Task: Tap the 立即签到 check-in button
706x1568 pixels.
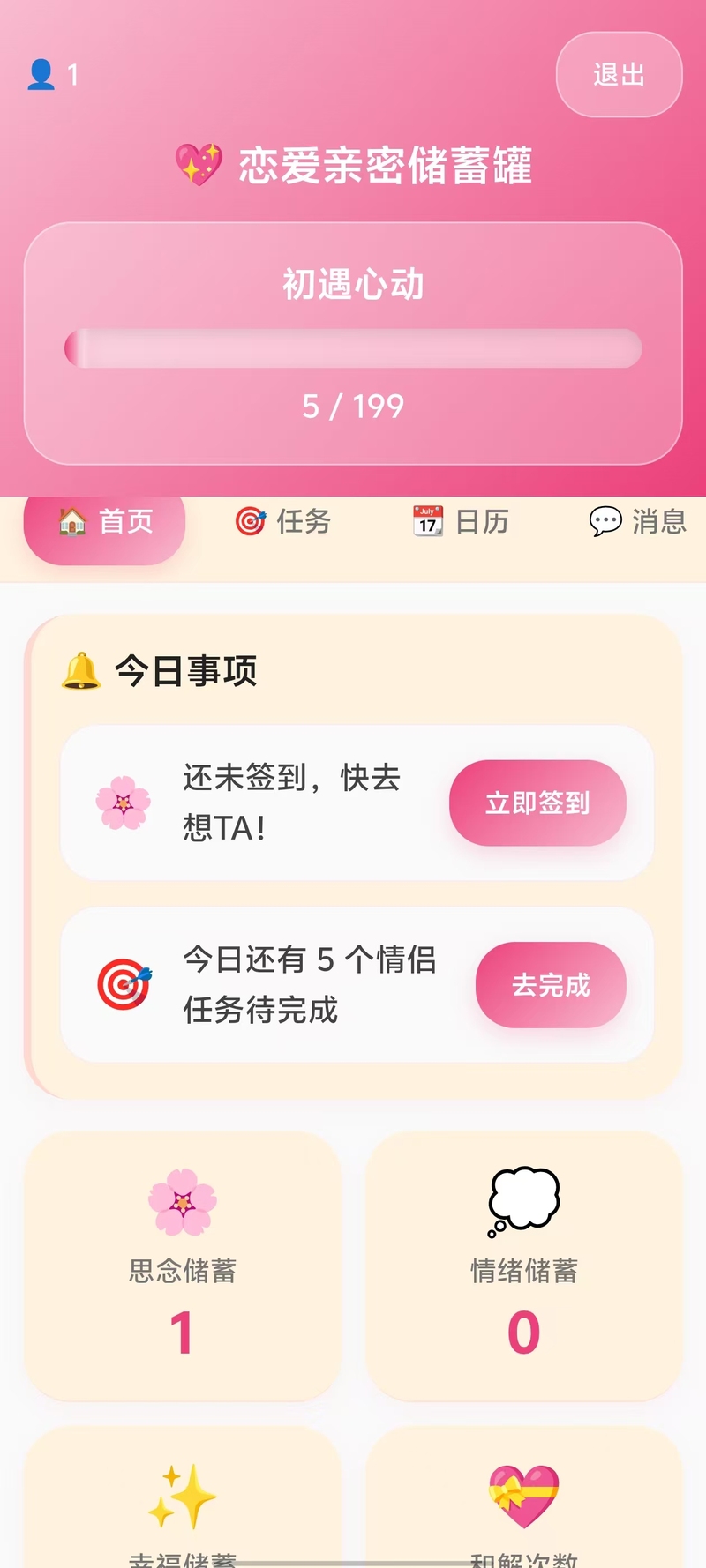Action: pyautogui.click(x=537, y=803)
